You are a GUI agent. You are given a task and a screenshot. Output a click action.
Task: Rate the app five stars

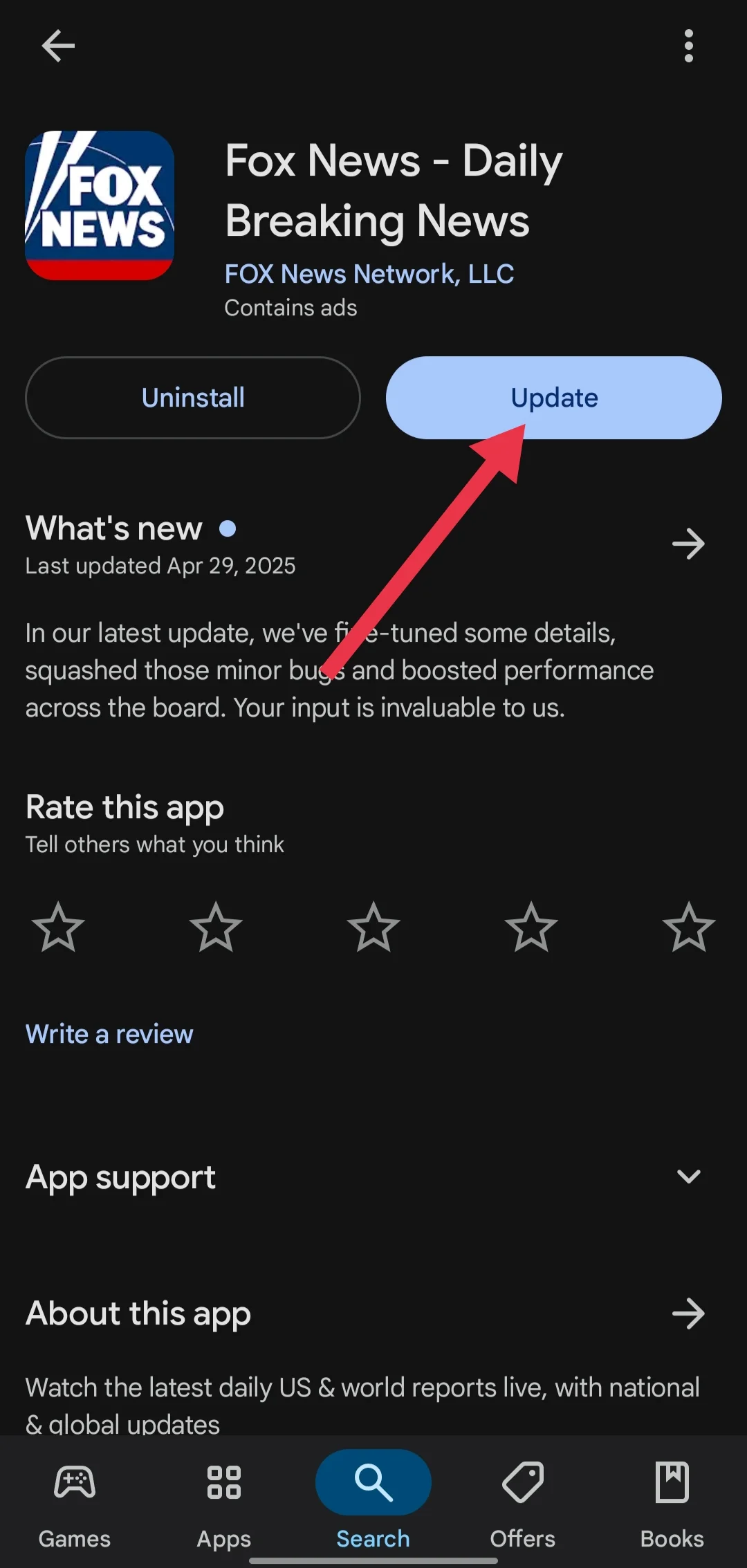pyautogui.click(x=688, y=927)
